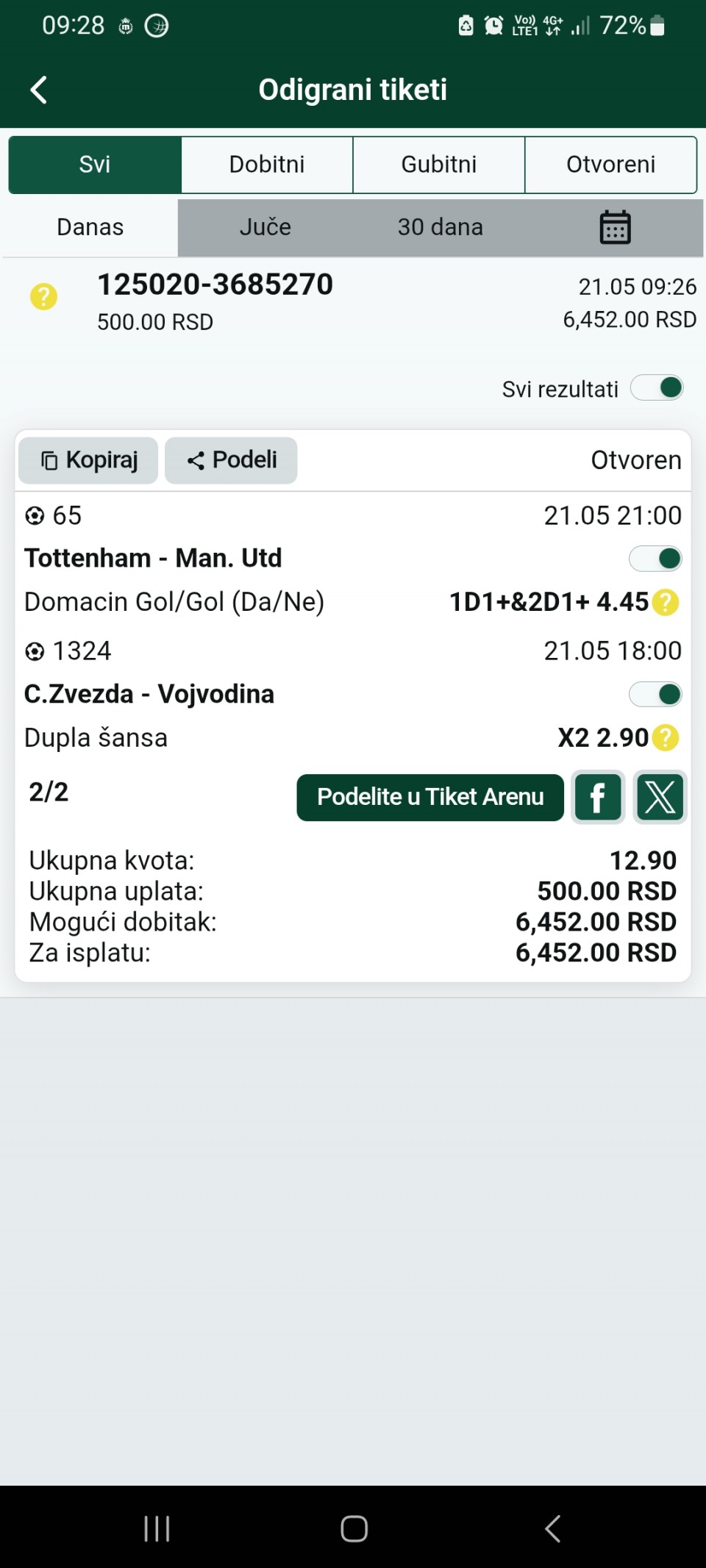706x1568 pixels.
Task: Open the calendar date picker
Action: [615, 227]
